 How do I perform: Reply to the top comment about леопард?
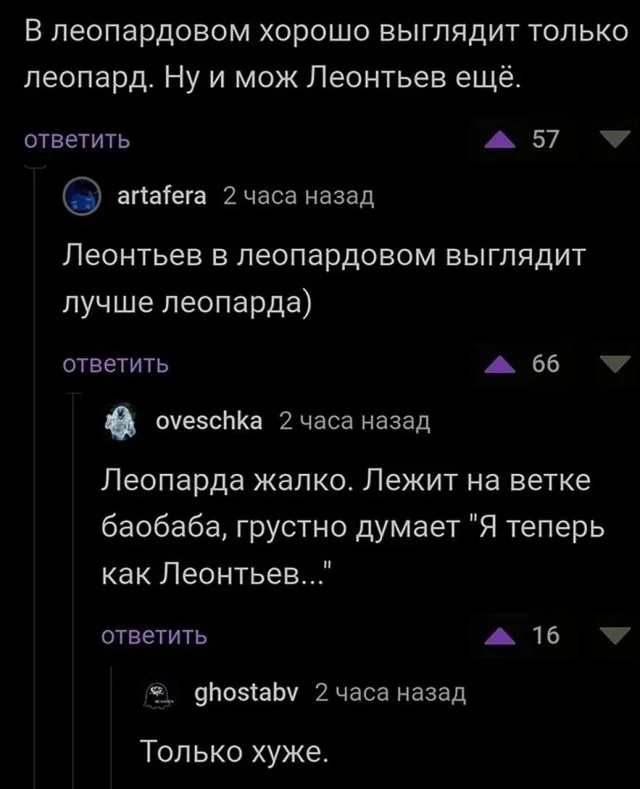[x=76, y=138]
